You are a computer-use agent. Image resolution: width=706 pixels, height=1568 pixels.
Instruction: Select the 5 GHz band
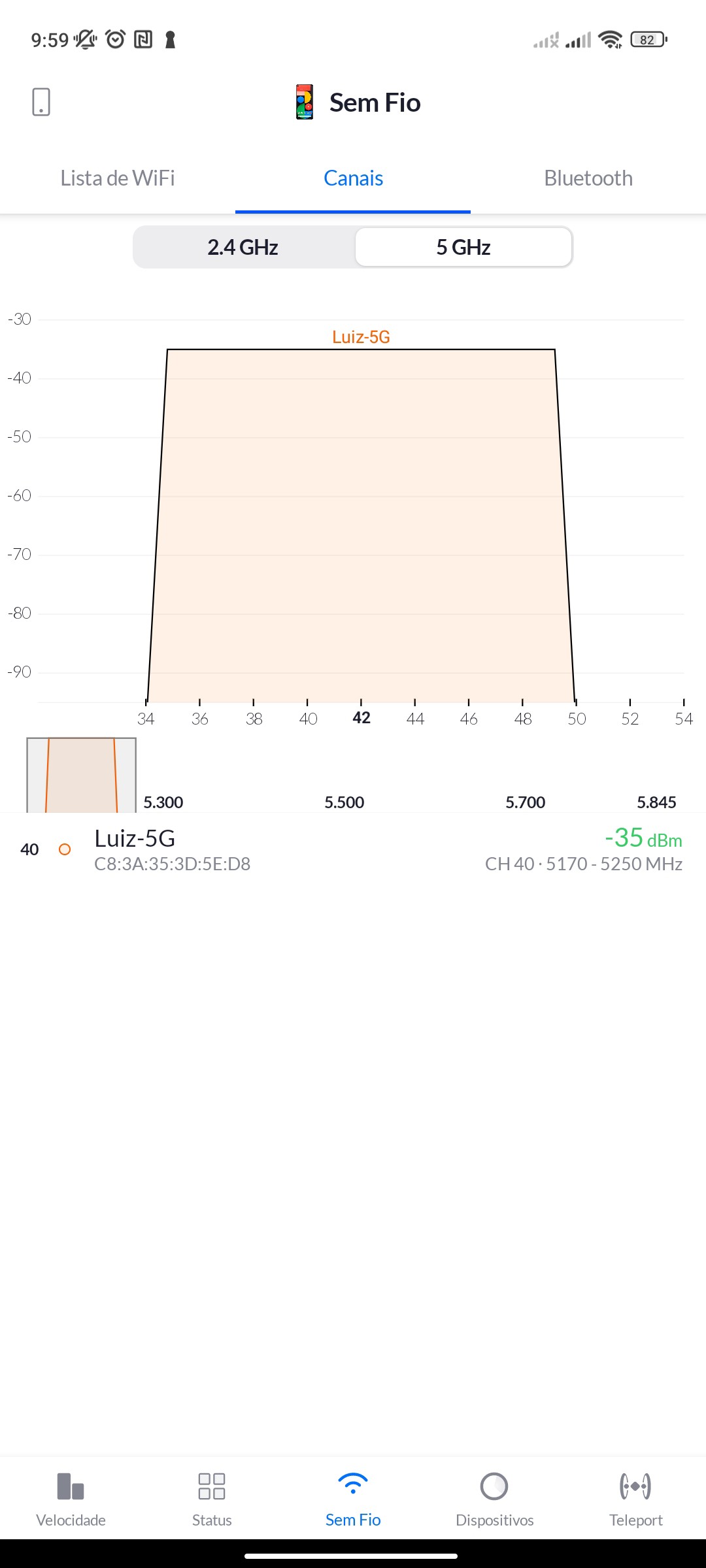pyautogui.click(x=463, y=248)
